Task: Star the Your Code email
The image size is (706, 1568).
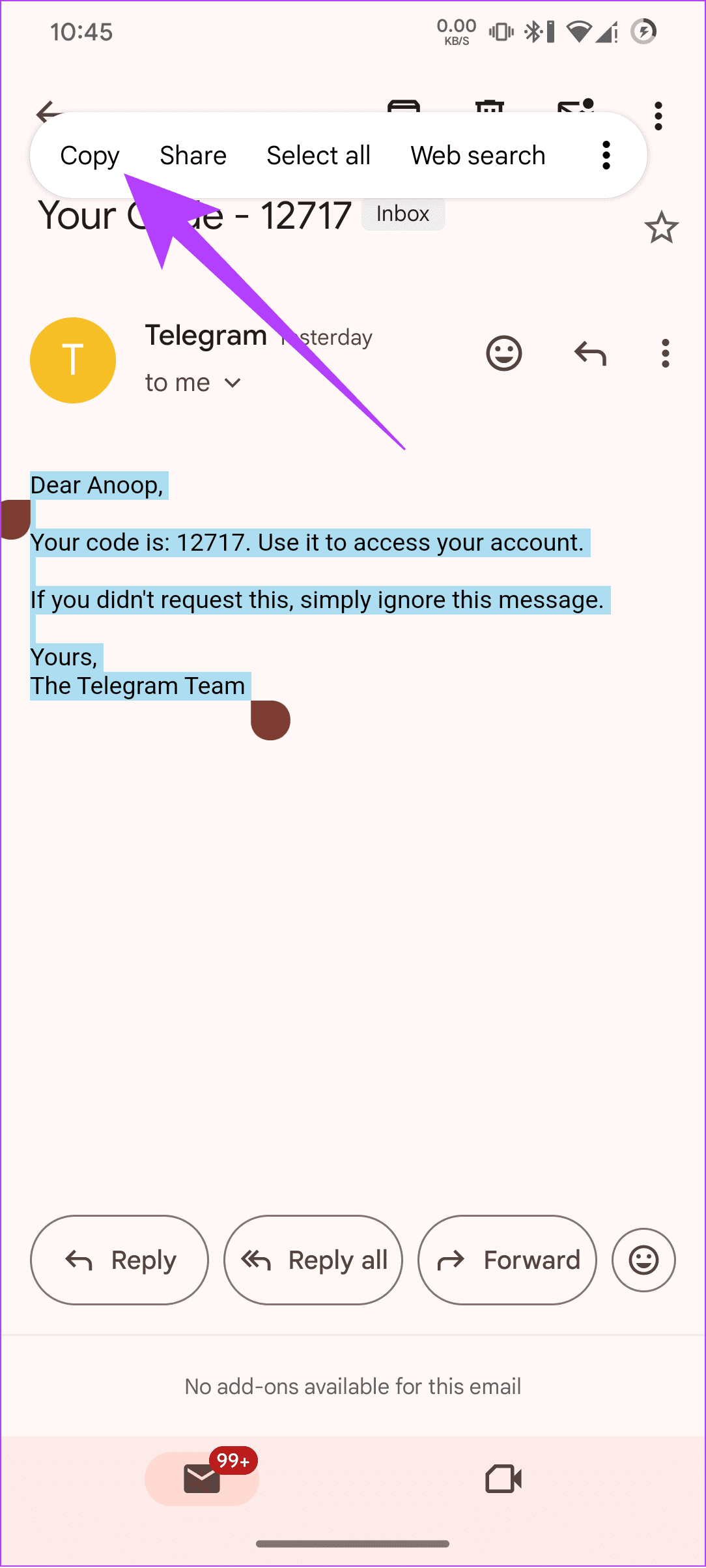Action: (661, 227)
